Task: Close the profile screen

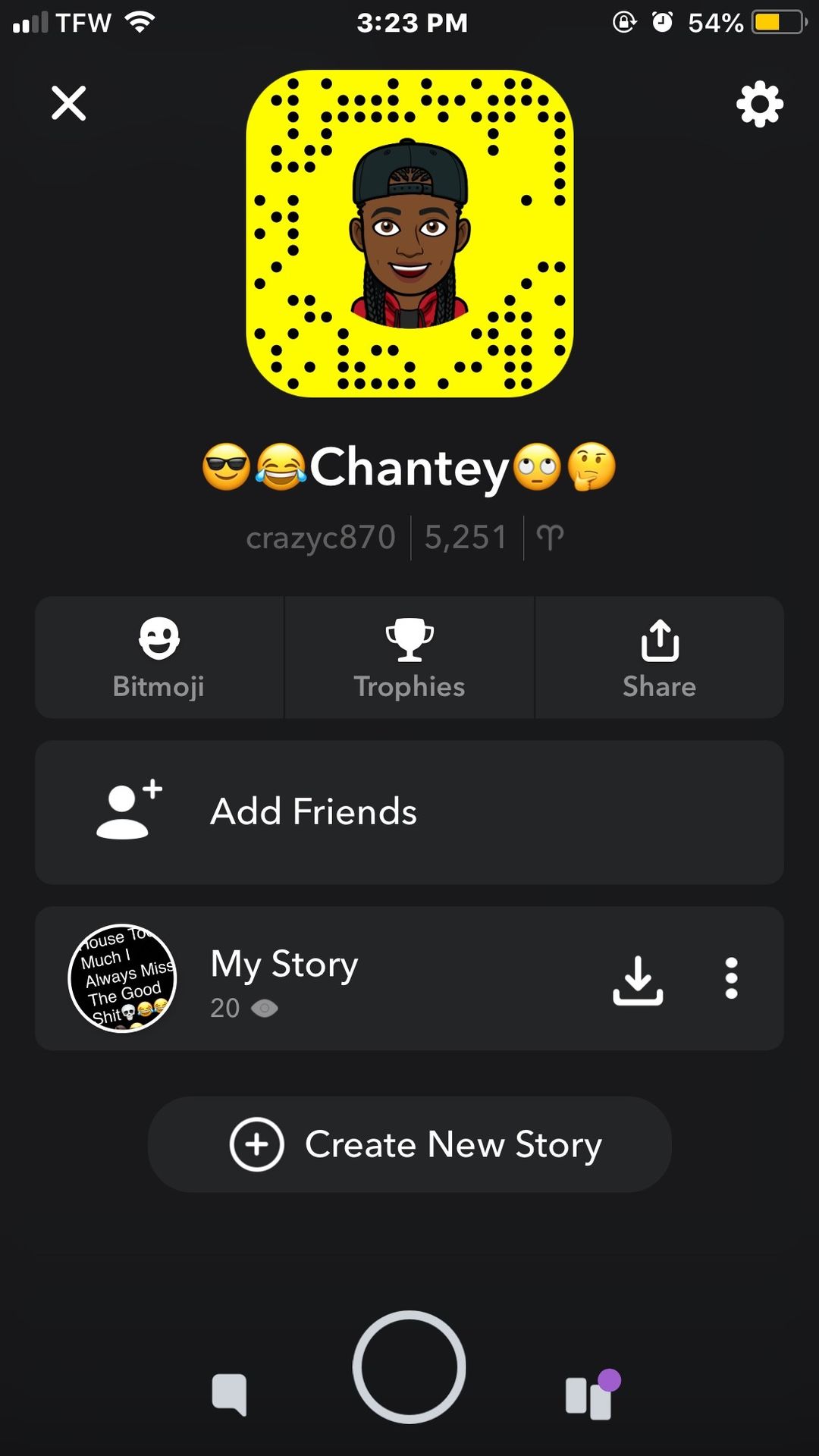Action: pos(68,103)
